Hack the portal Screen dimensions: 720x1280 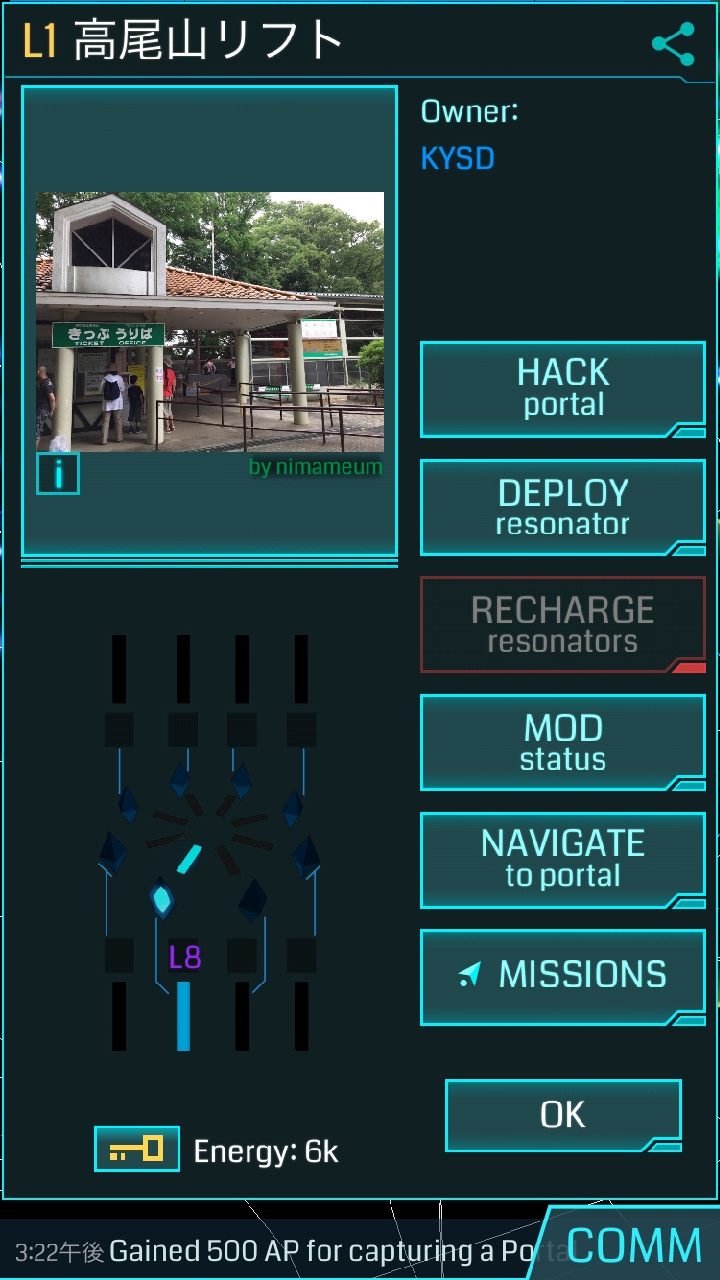click(x=563, y=389)
